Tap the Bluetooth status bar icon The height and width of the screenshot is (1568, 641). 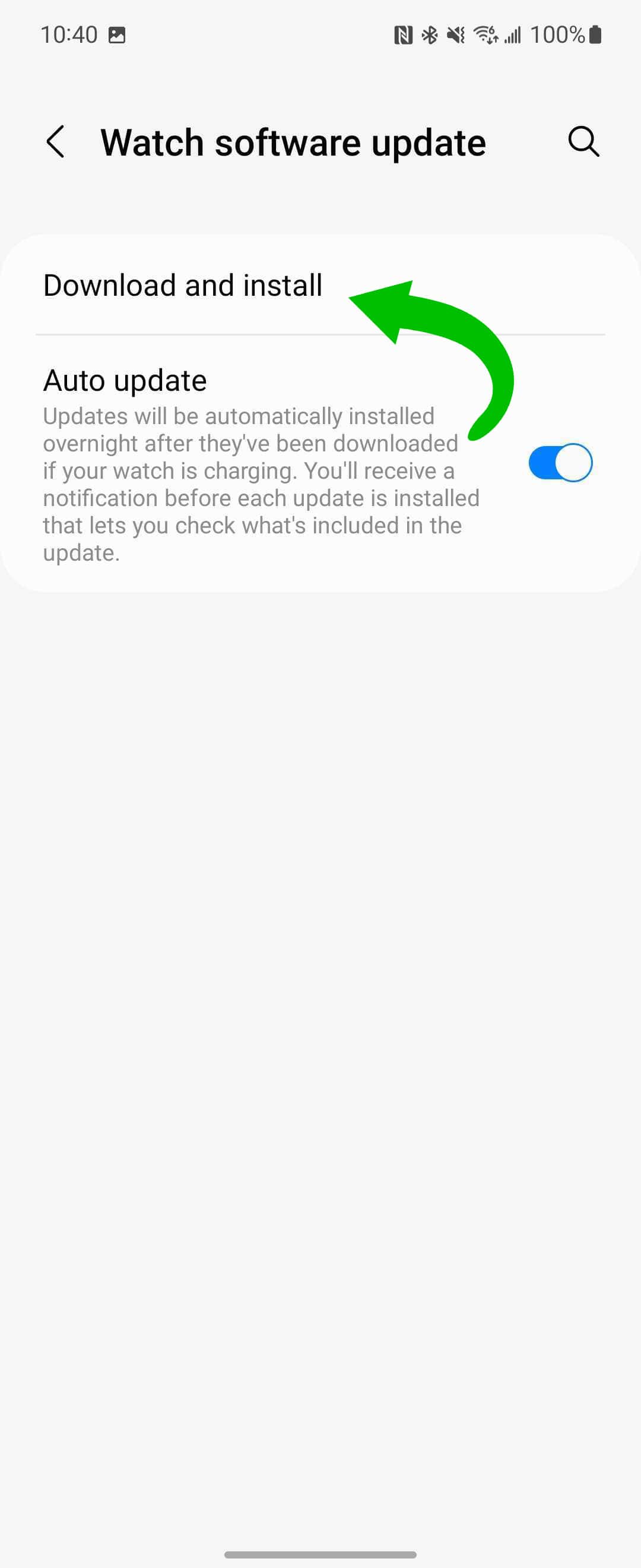[x=430, y=34]
